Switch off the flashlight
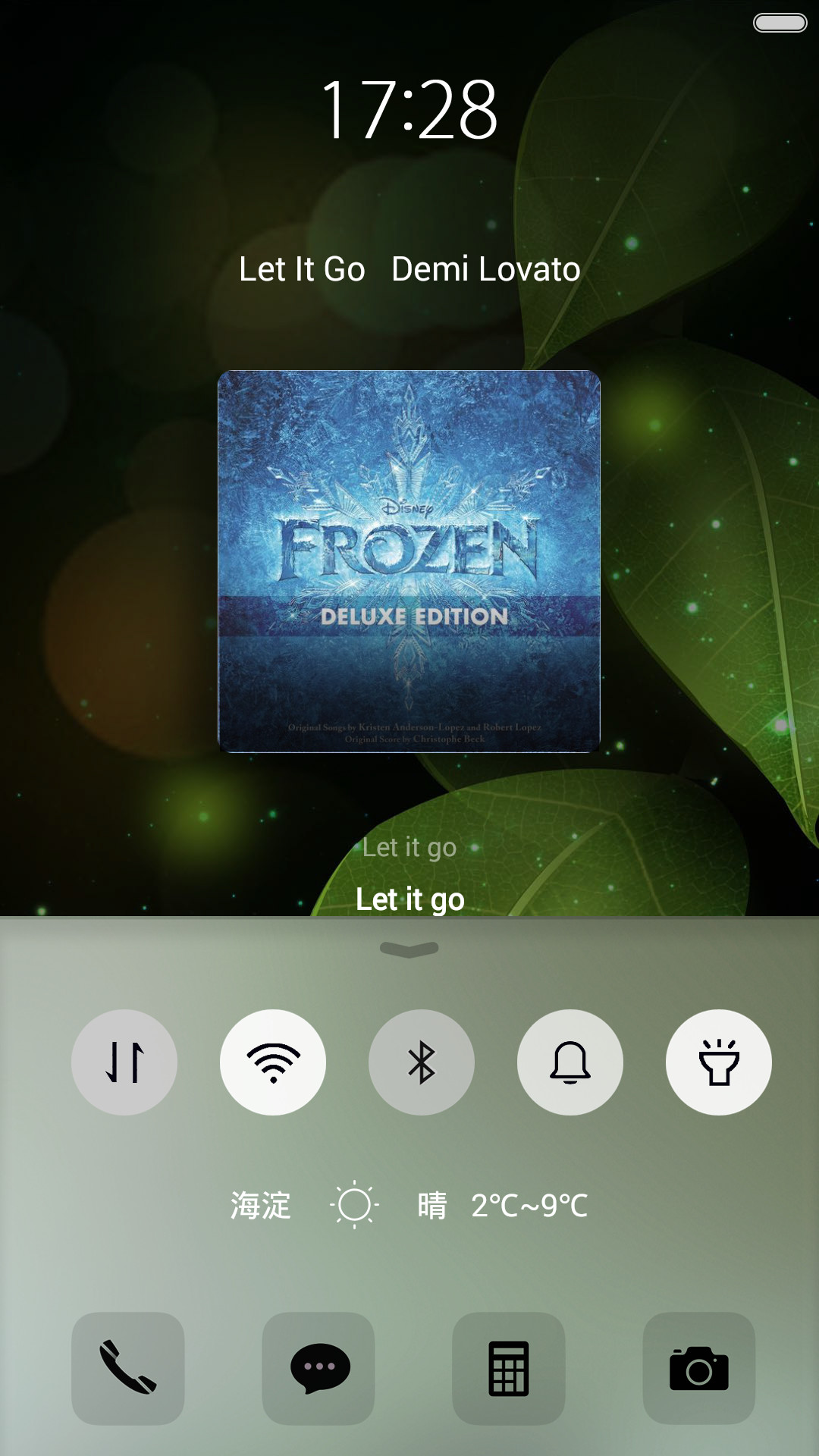 tap(719, 1062)
